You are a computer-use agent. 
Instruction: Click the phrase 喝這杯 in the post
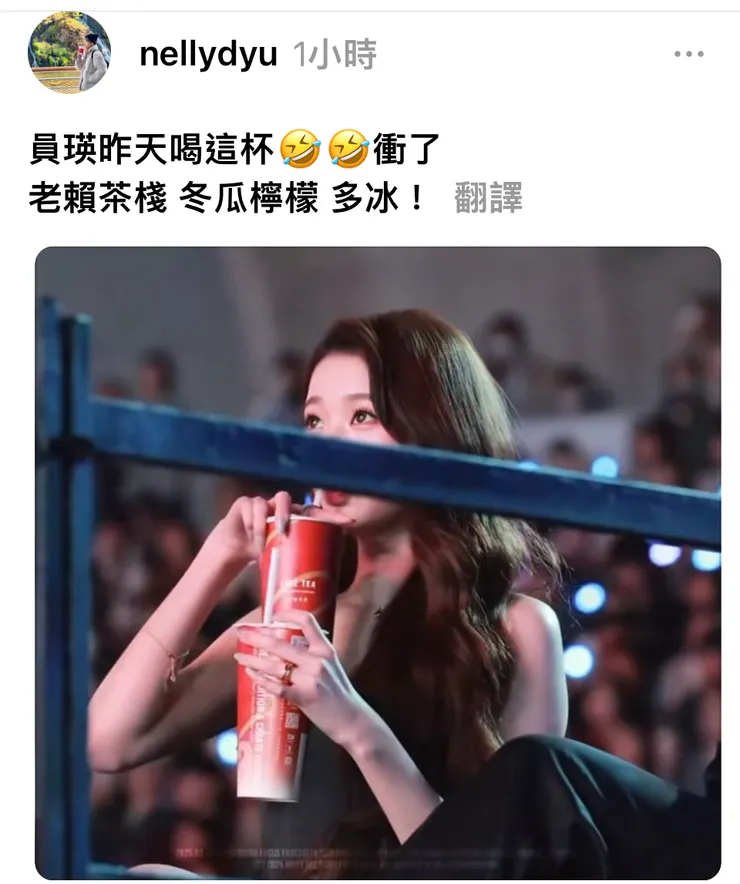[222, 146]
